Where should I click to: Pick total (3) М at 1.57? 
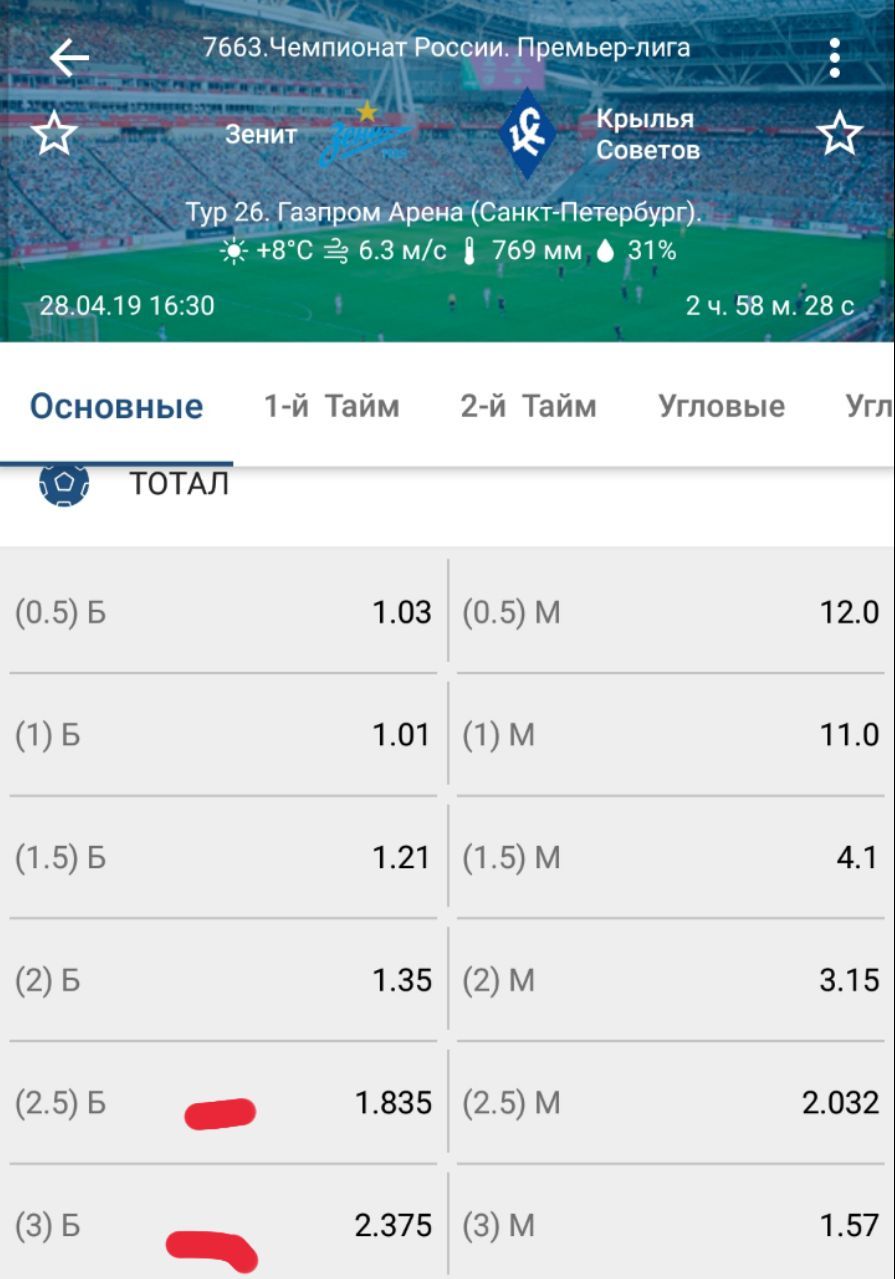670,1225
